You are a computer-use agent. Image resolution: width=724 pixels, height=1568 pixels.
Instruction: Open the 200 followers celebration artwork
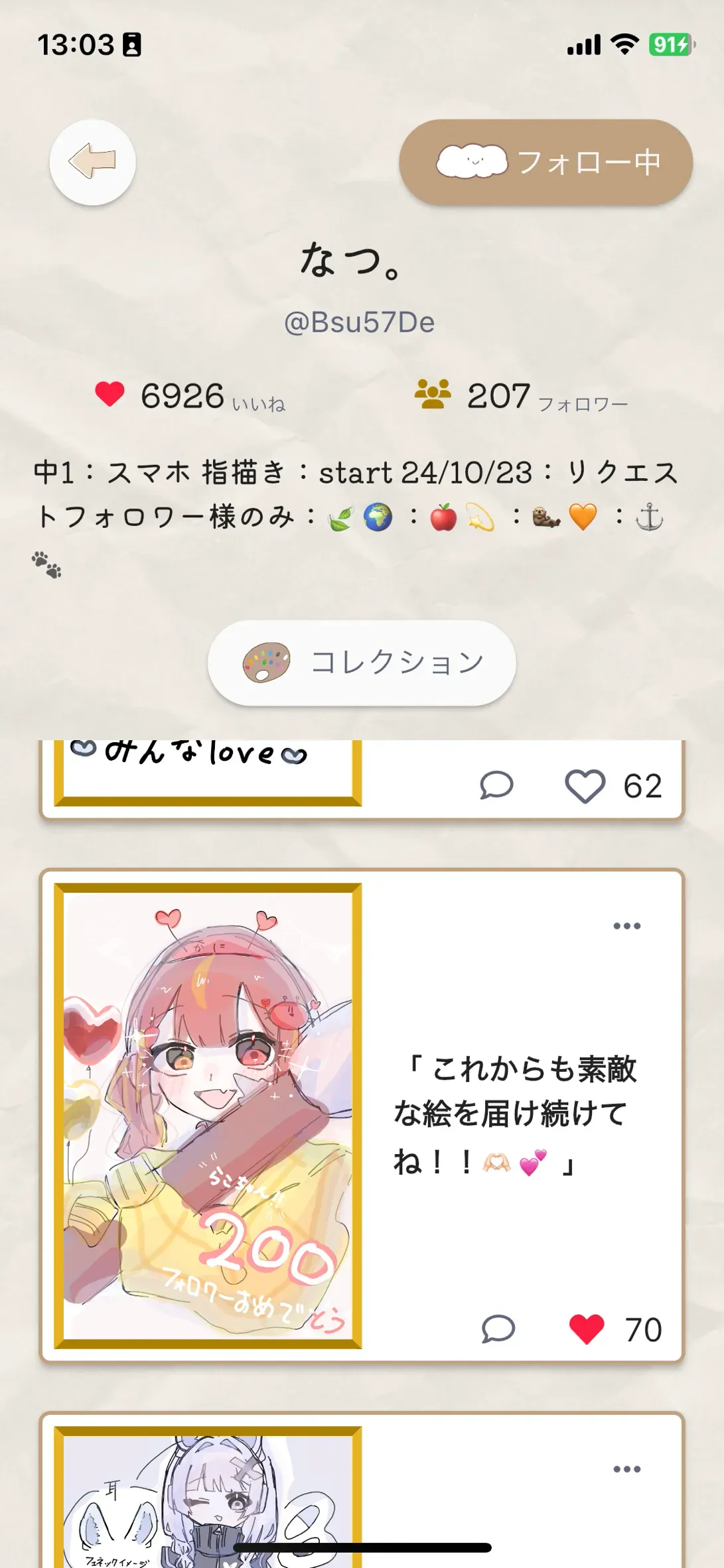click(x=208, y=1116)
